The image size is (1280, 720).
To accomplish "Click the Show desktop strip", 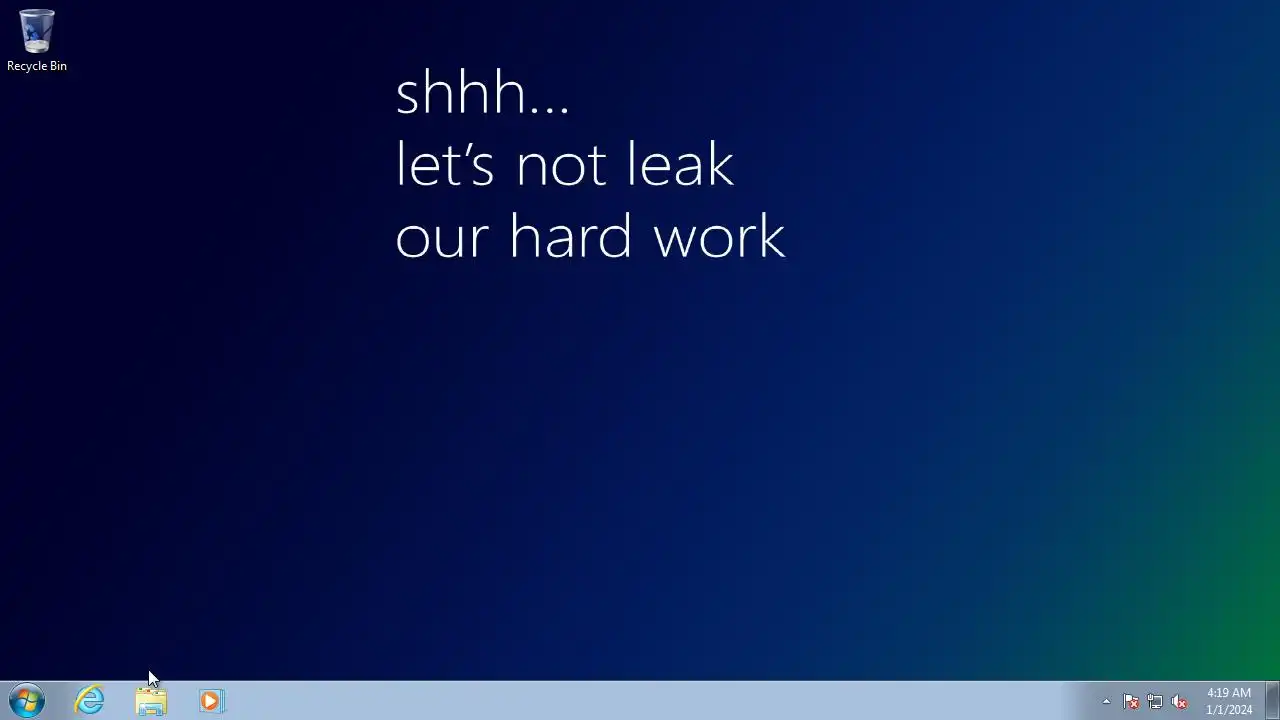I will [x=1272, y=701].
